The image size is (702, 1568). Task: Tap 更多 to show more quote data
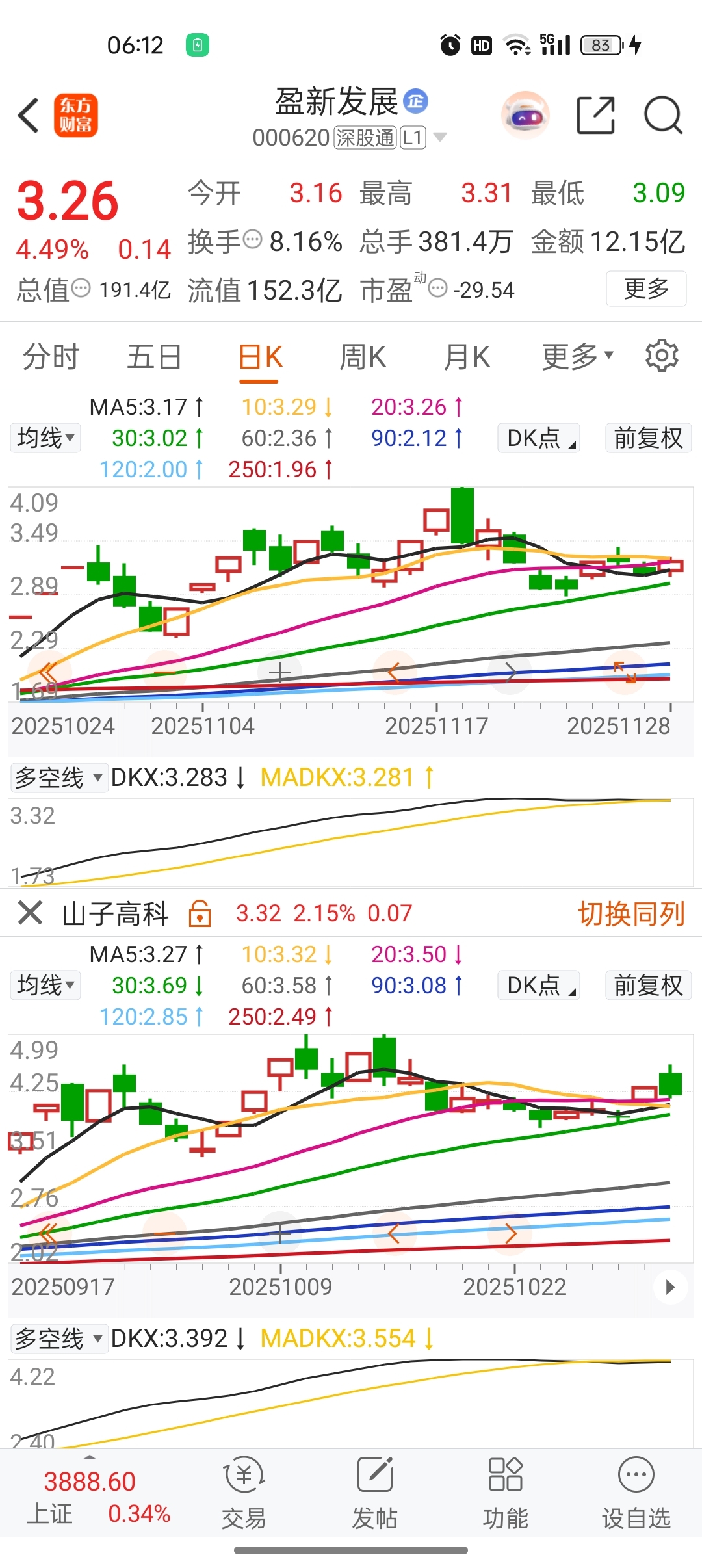(645, 289)
